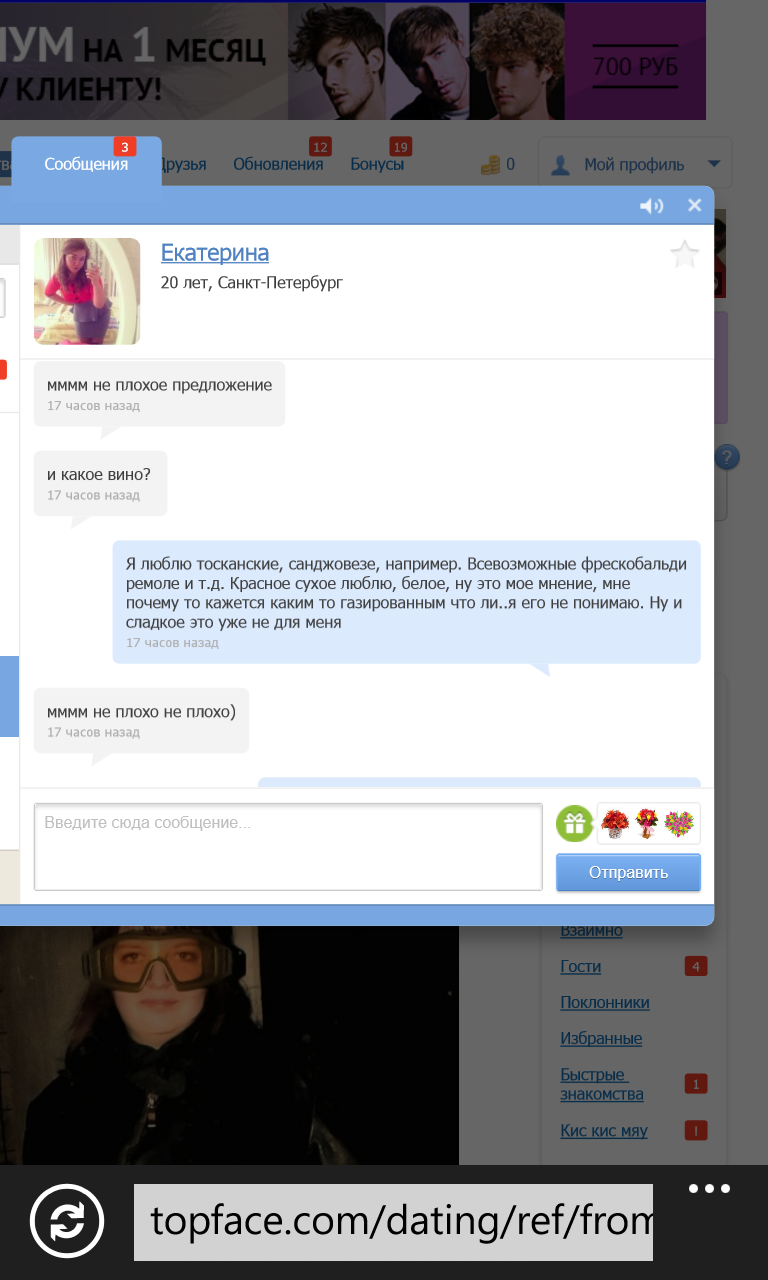Reload the page in the browser

[x=67, y=1221]
